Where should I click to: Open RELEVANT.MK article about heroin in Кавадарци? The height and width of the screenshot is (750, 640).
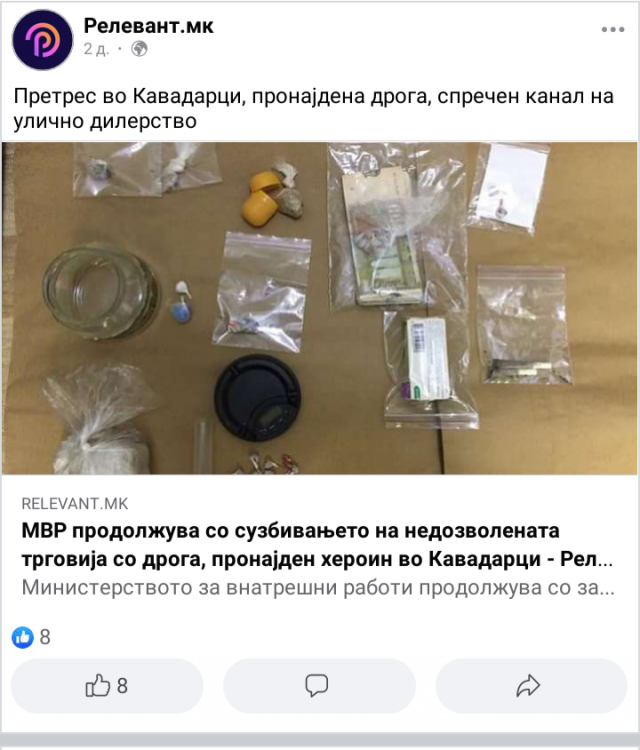tap(318, 544)
